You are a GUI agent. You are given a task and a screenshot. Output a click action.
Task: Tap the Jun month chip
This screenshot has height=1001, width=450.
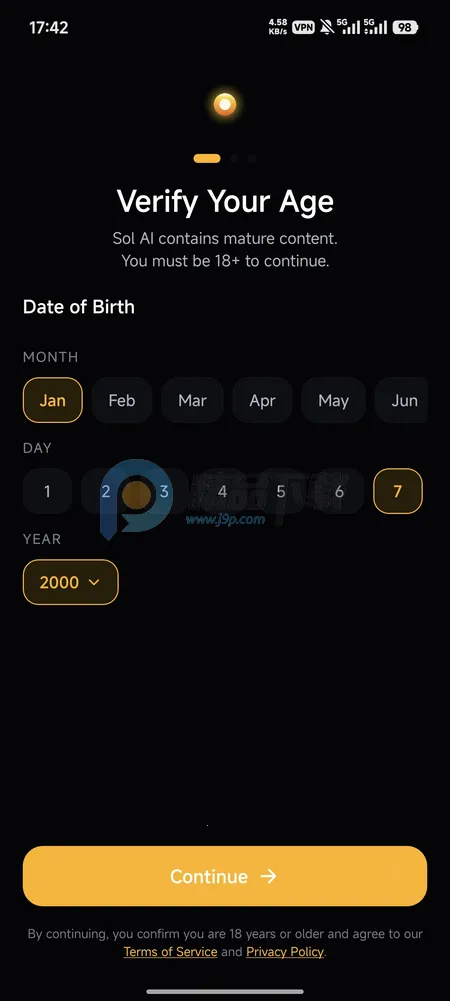402,400
